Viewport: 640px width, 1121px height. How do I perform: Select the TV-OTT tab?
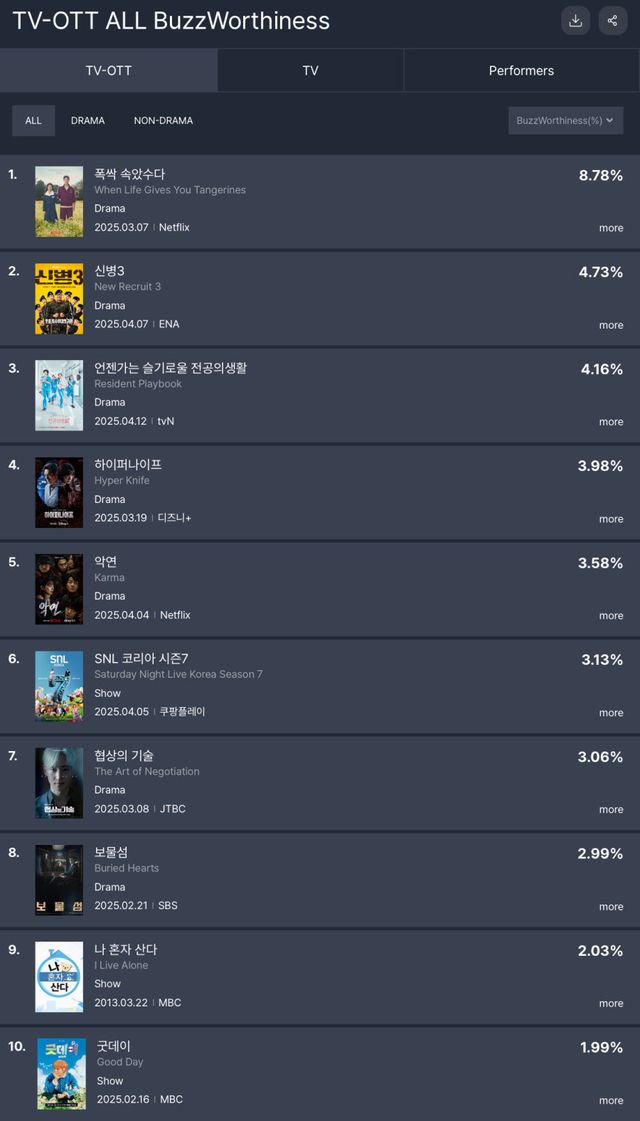109,70
